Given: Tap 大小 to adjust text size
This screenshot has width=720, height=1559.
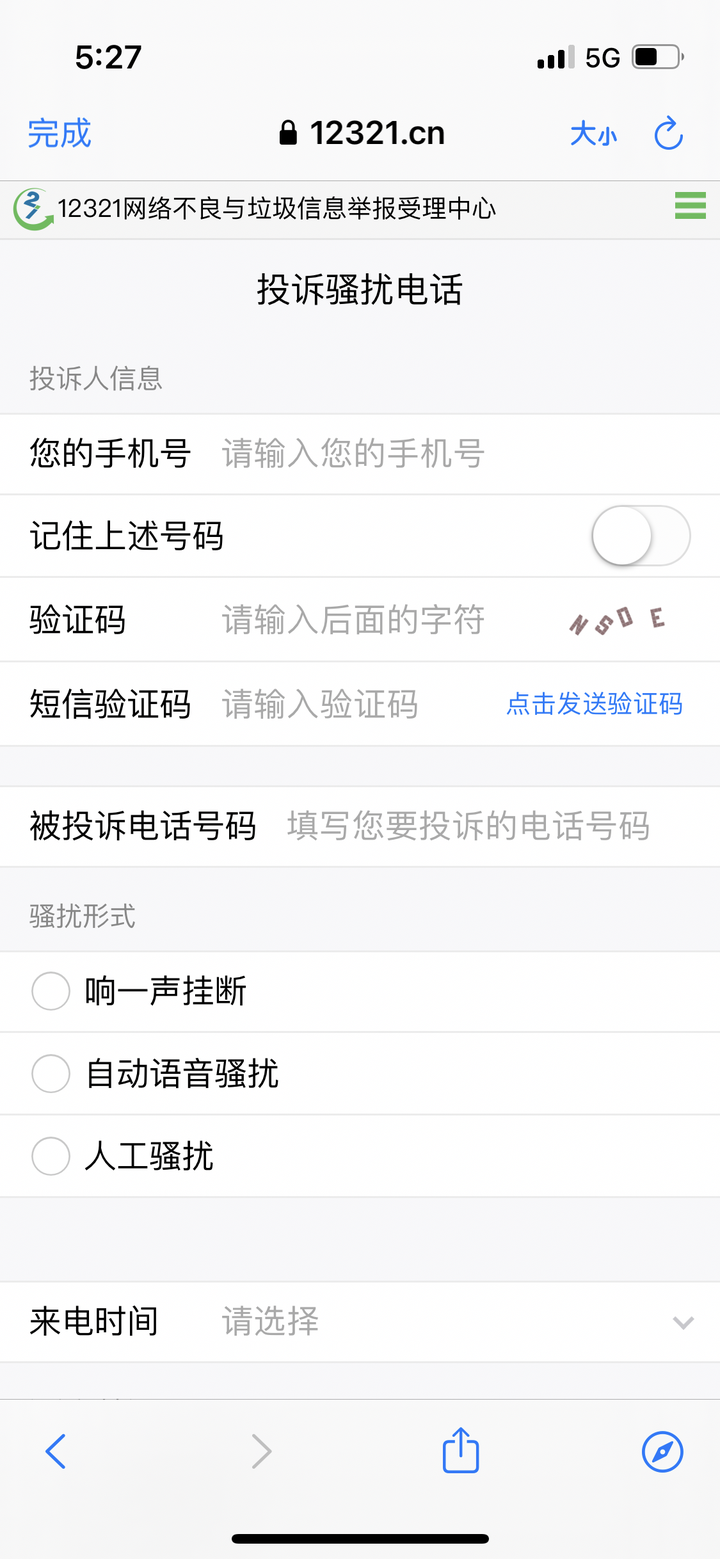Looking at the screenshot, I should click(x=593, y=133).
